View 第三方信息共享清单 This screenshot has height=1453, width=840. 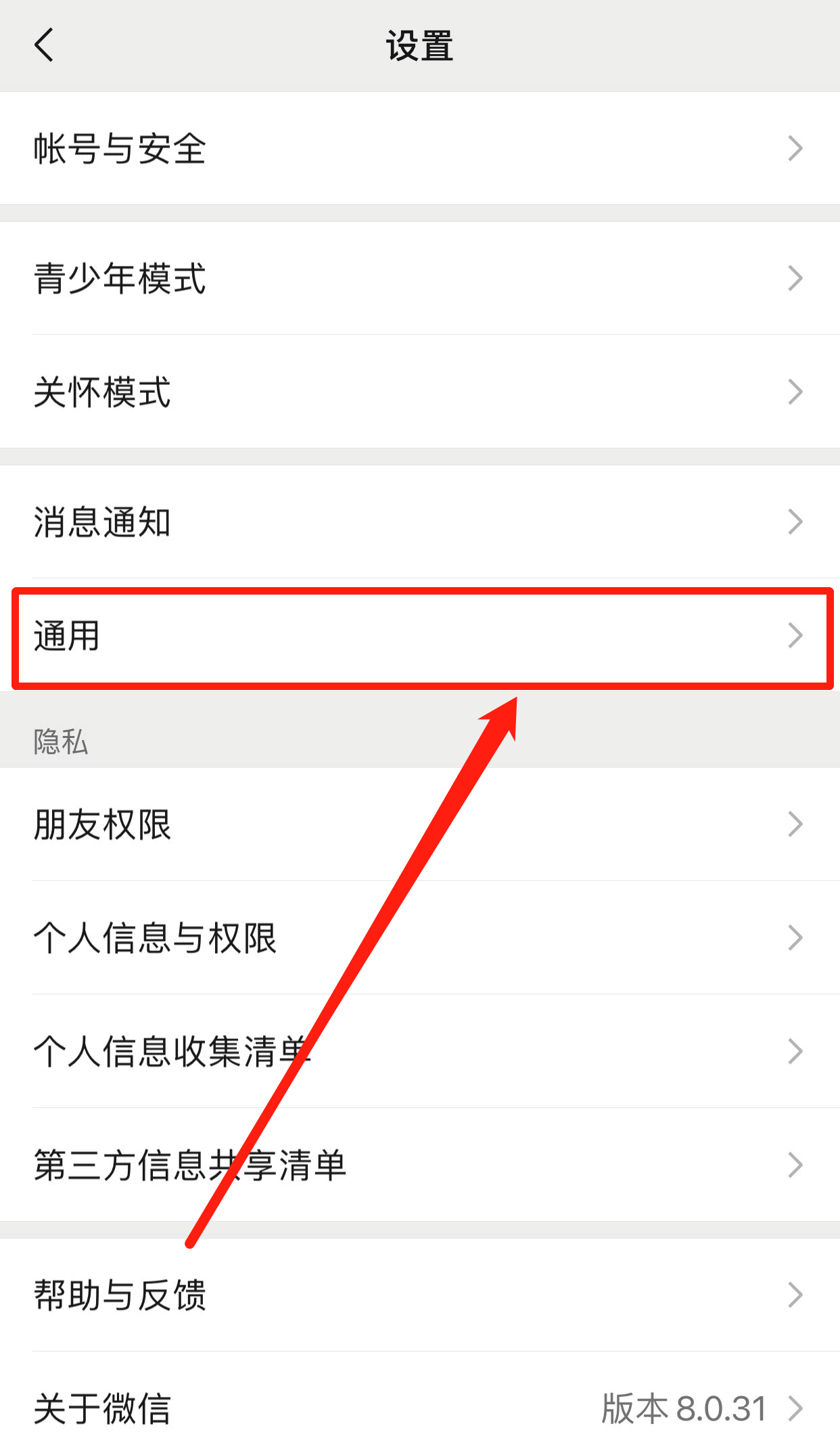(x=419, y=1165)
